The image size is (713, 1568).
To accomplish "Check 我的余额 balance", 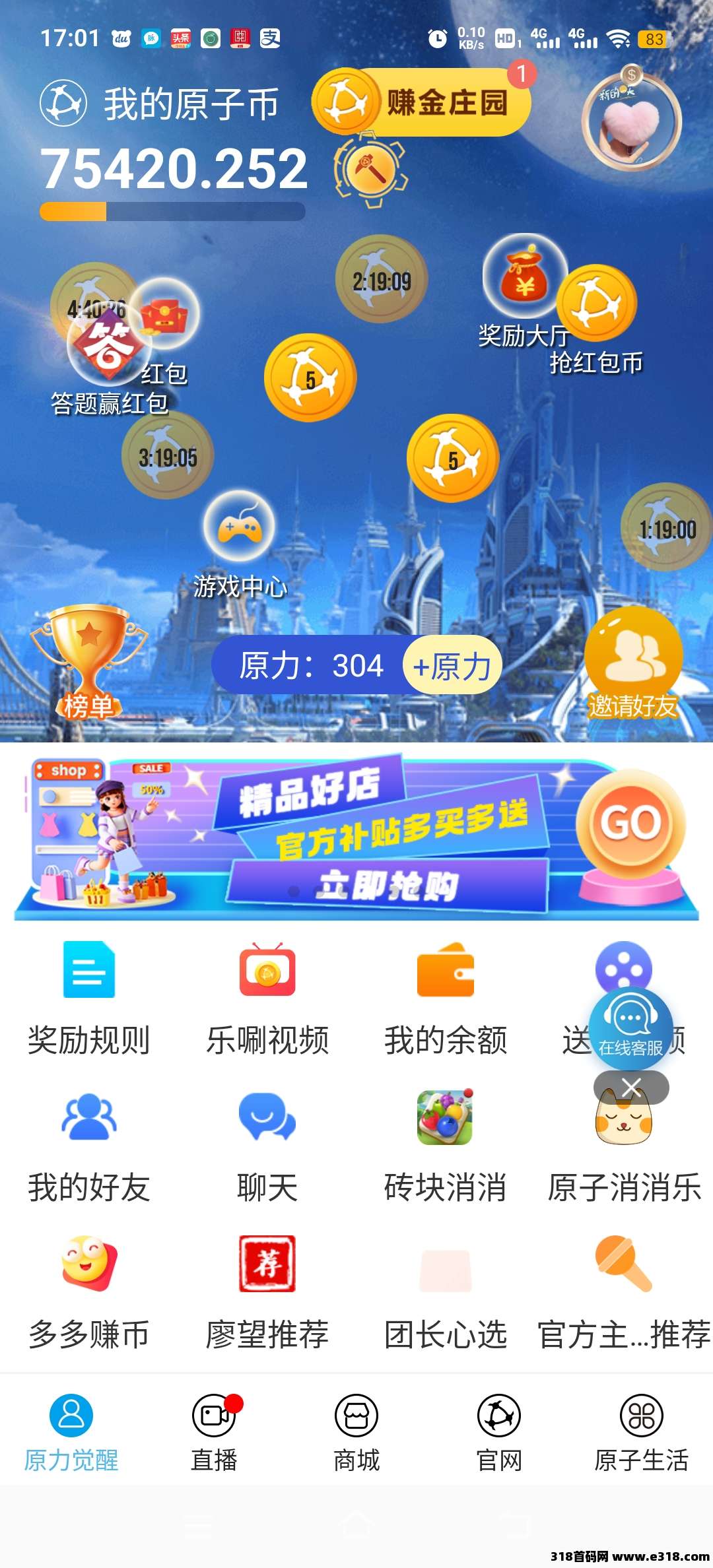I will 446,998.
